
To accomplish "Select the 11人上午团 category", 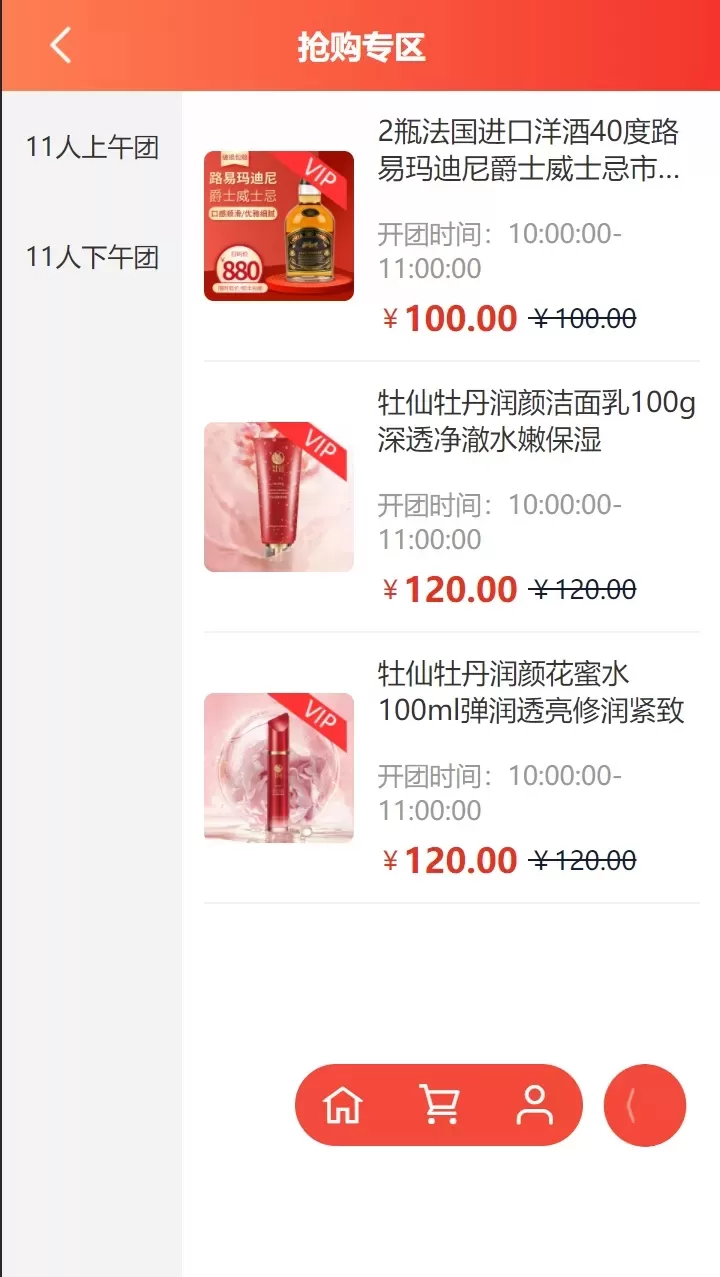I will [x=92, y=148].
